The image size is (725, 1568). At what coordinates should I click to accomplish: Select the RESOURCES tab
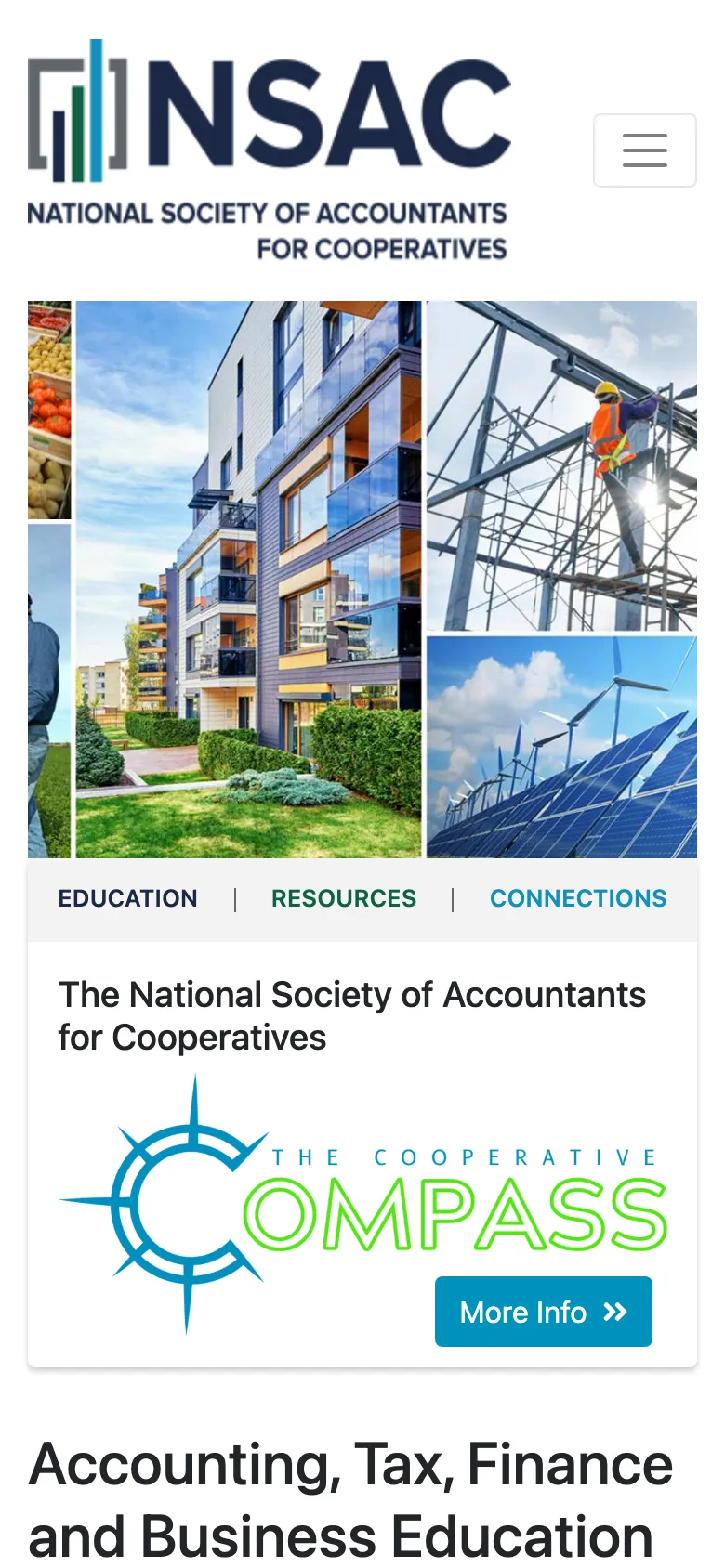(x=343, y=898)
